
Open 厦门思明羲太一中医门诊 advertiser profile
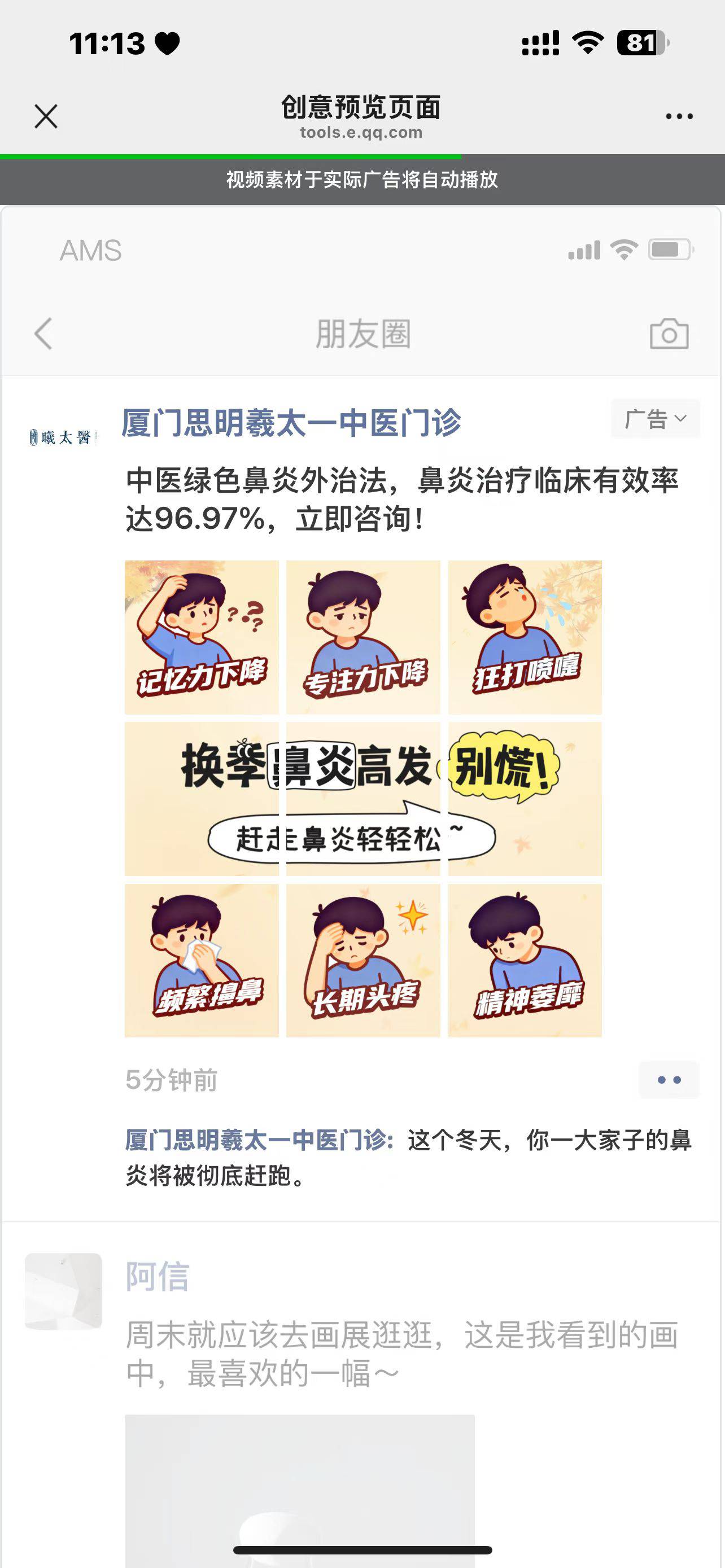291,422
